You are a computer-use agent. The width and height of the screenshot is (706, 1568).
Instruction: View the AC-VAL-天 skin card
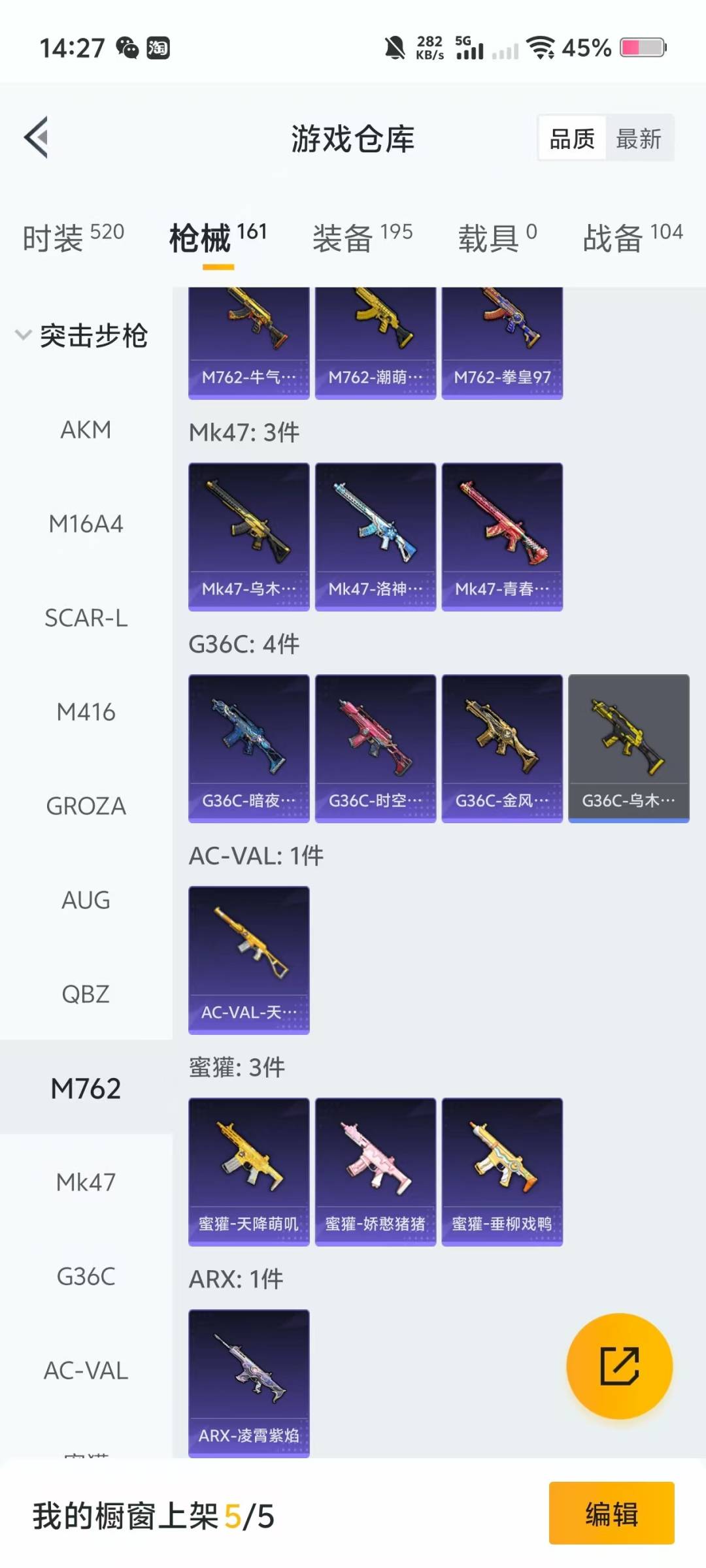click(x=248, y=960)
